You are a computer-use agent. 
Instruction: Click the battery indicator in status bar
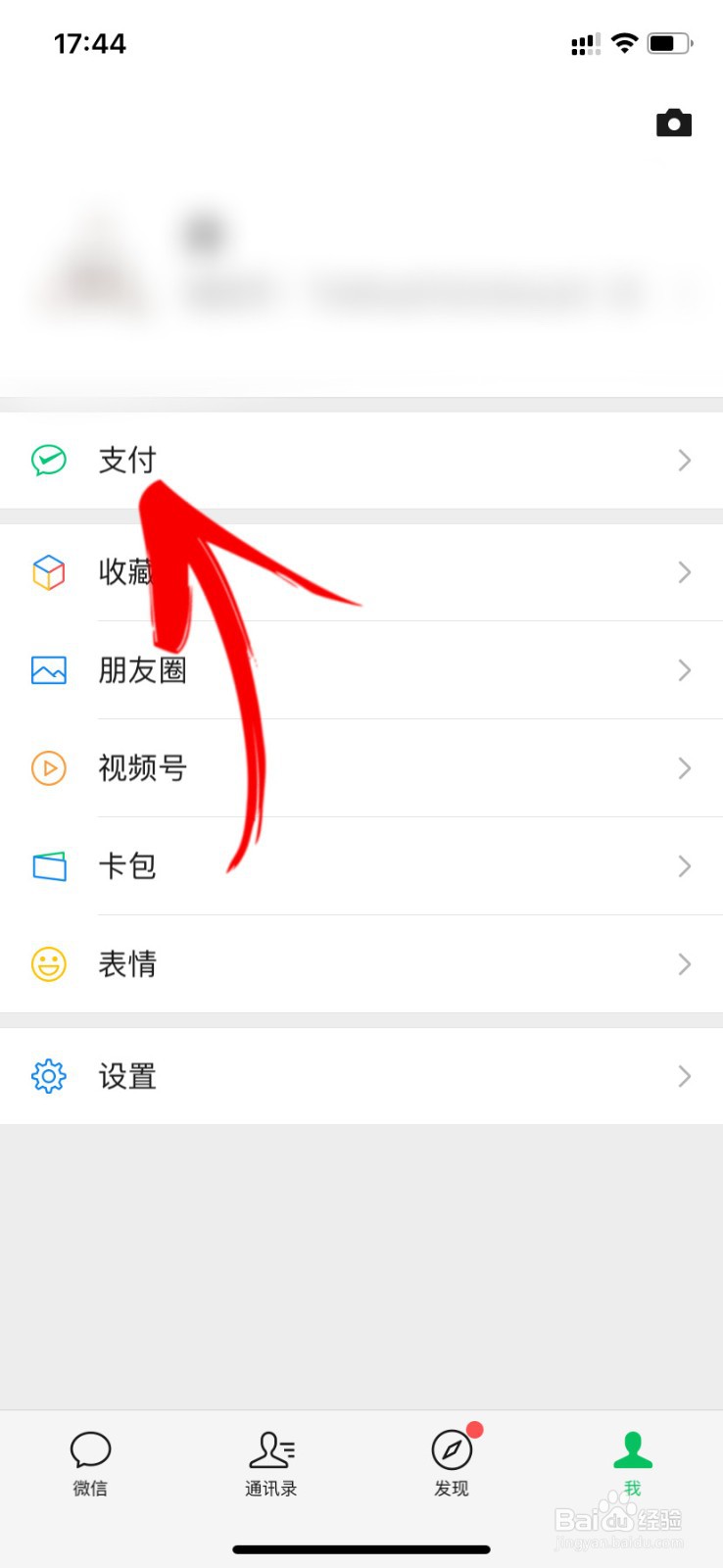pyautogui.click(x=670, y=43)
